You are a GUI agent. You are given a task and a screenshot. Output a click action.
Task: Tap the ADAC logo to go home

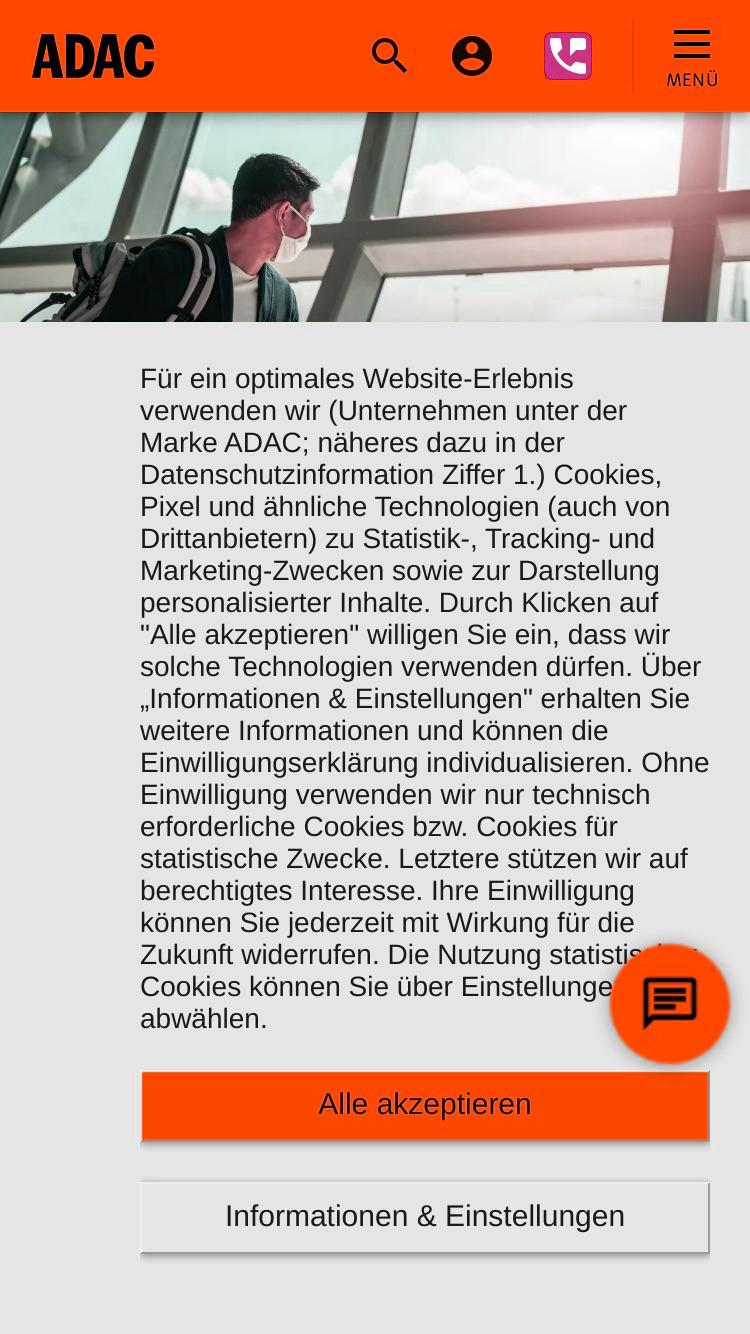(x=93, y=56)
